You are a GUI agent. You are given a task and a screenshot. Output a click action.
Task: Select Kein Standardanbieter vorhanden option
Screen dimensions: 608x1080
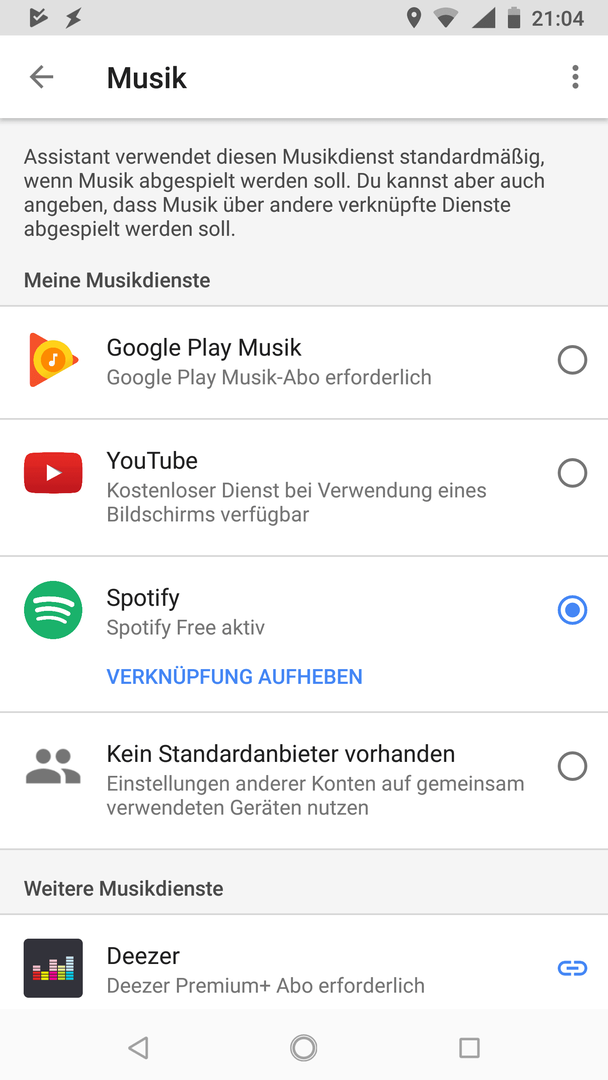point(572,767)
